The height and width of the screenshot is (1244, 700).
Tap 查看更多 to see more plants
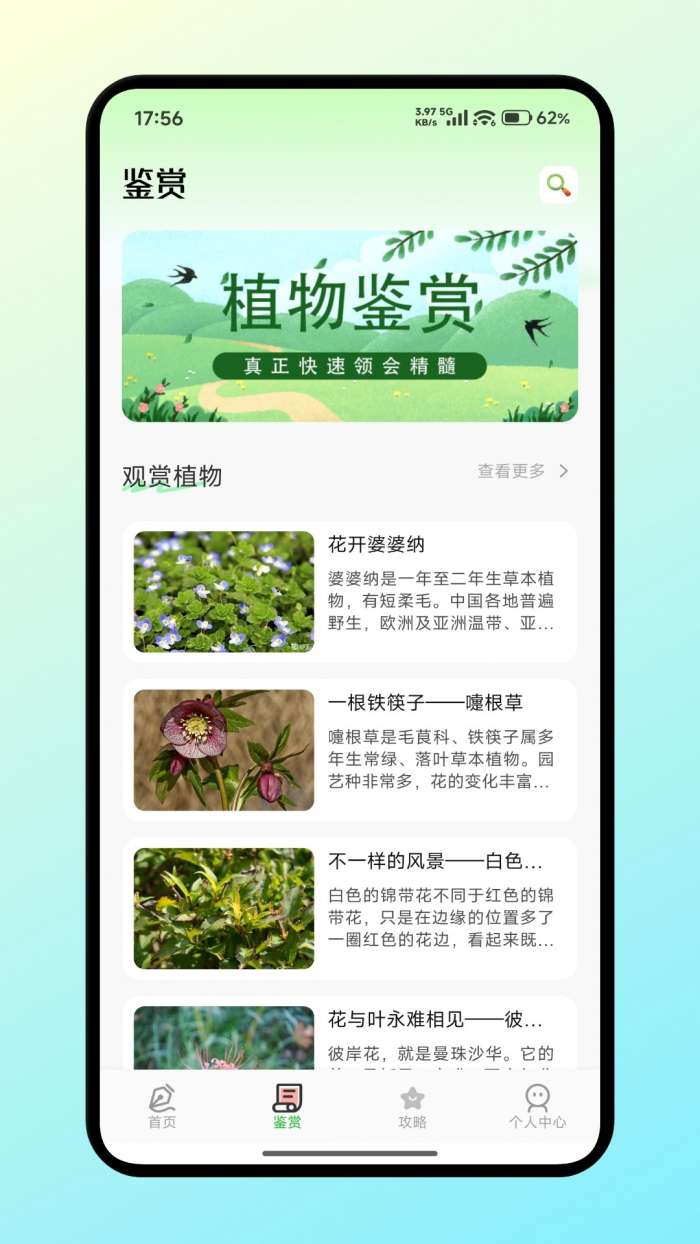click(523, 471)
